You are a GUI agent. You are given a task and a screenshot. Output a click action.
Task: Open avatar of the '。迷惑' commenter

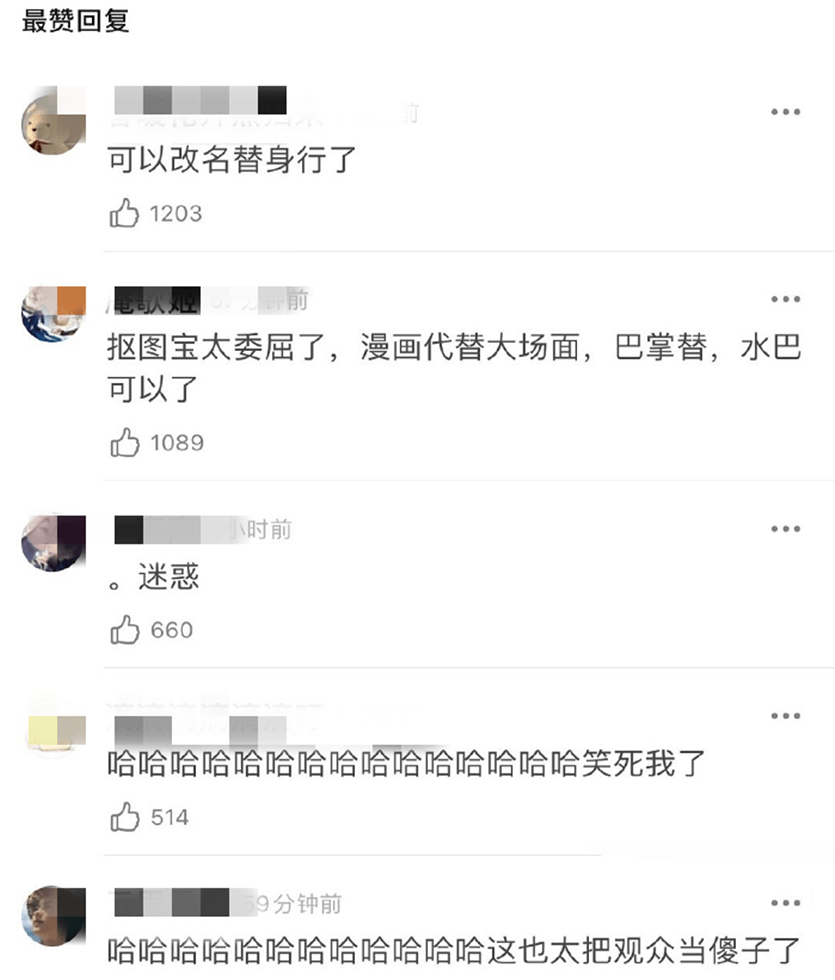[51, 541]
